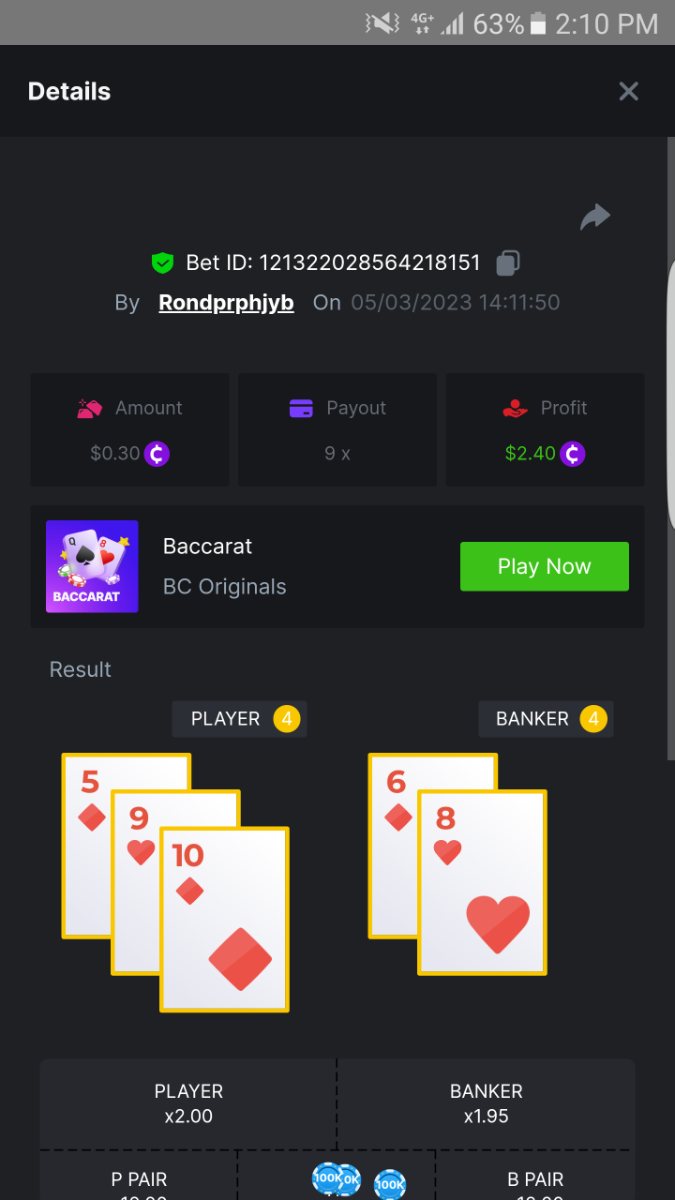Open Rondprphjyb's profile
The image size is (675, 1200).
pos(226,302)
